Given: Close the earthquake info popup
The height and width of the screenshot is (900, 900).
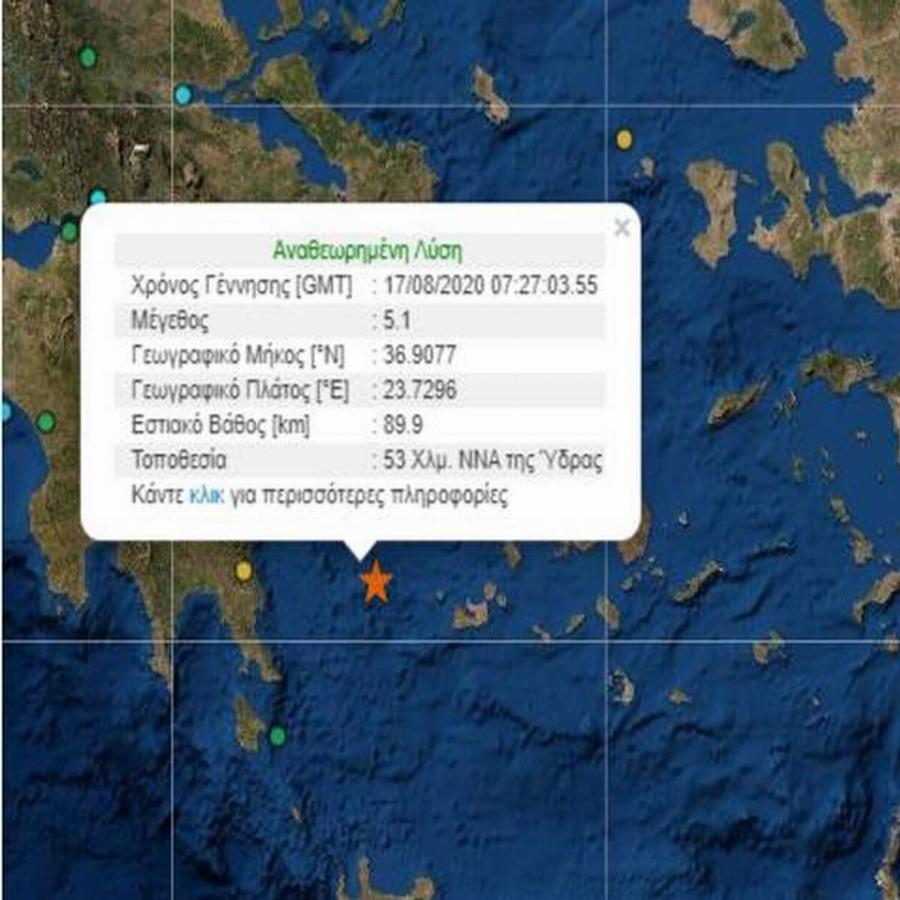Looking at the screenshot, I should 622,228.
